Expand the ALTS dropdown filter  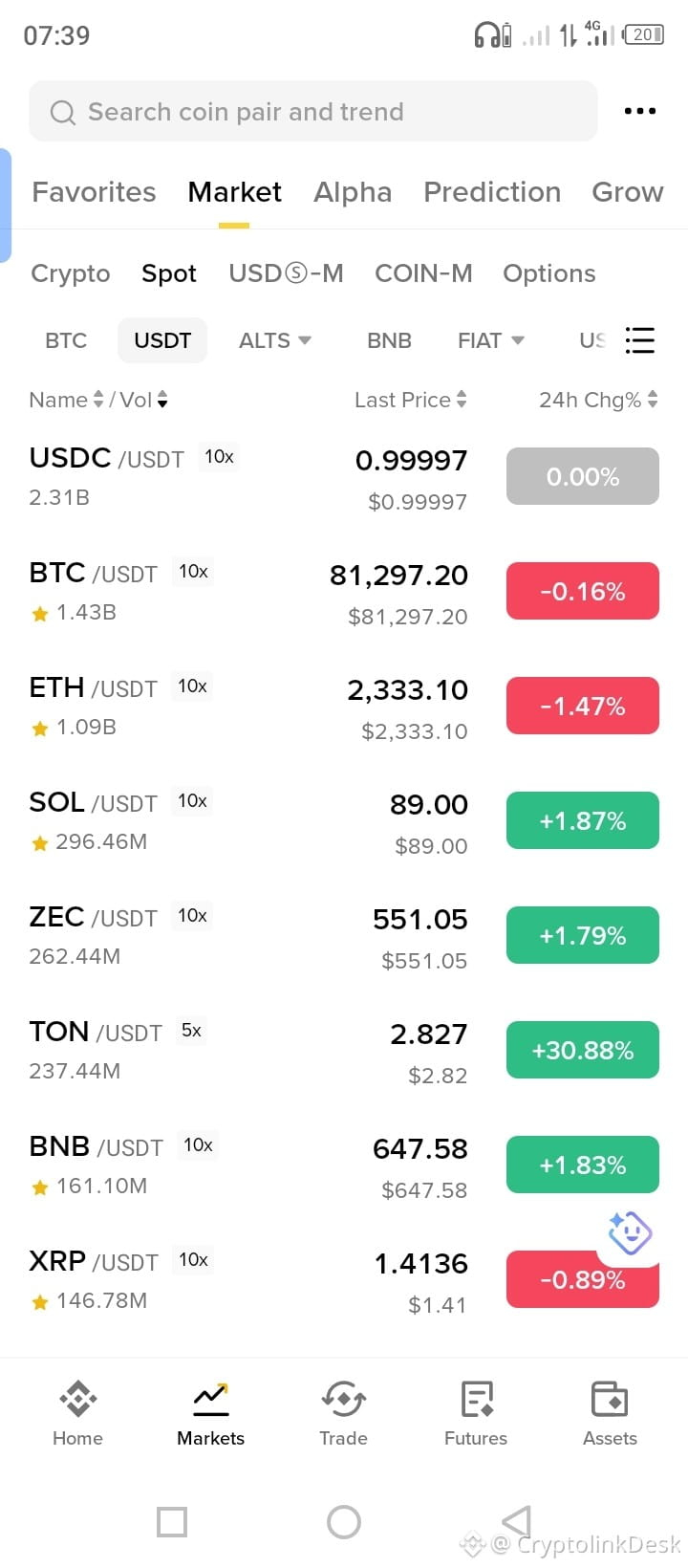[x=275, y=340]
